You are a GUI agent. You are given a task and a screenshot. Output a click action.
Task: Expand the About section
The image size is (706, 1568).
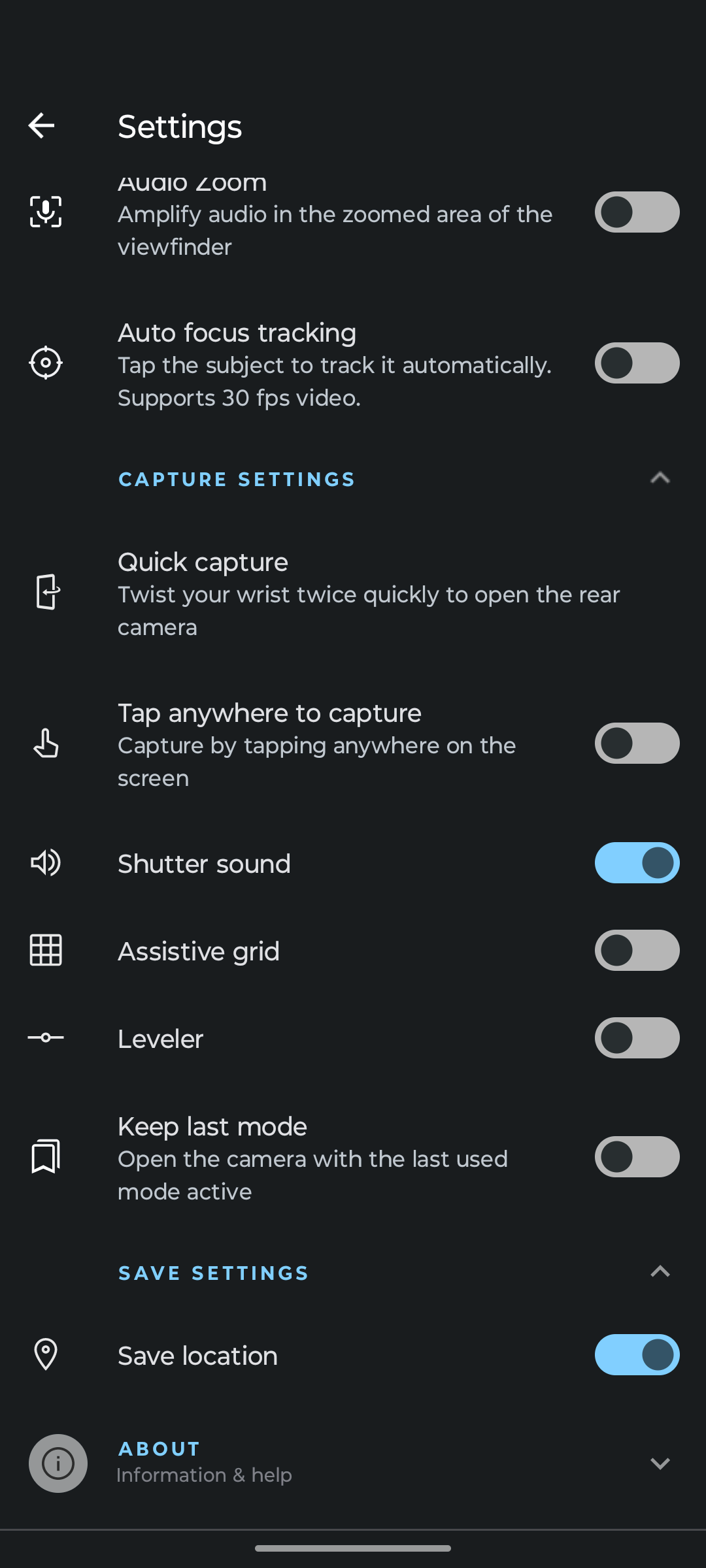coord(660,1463)
